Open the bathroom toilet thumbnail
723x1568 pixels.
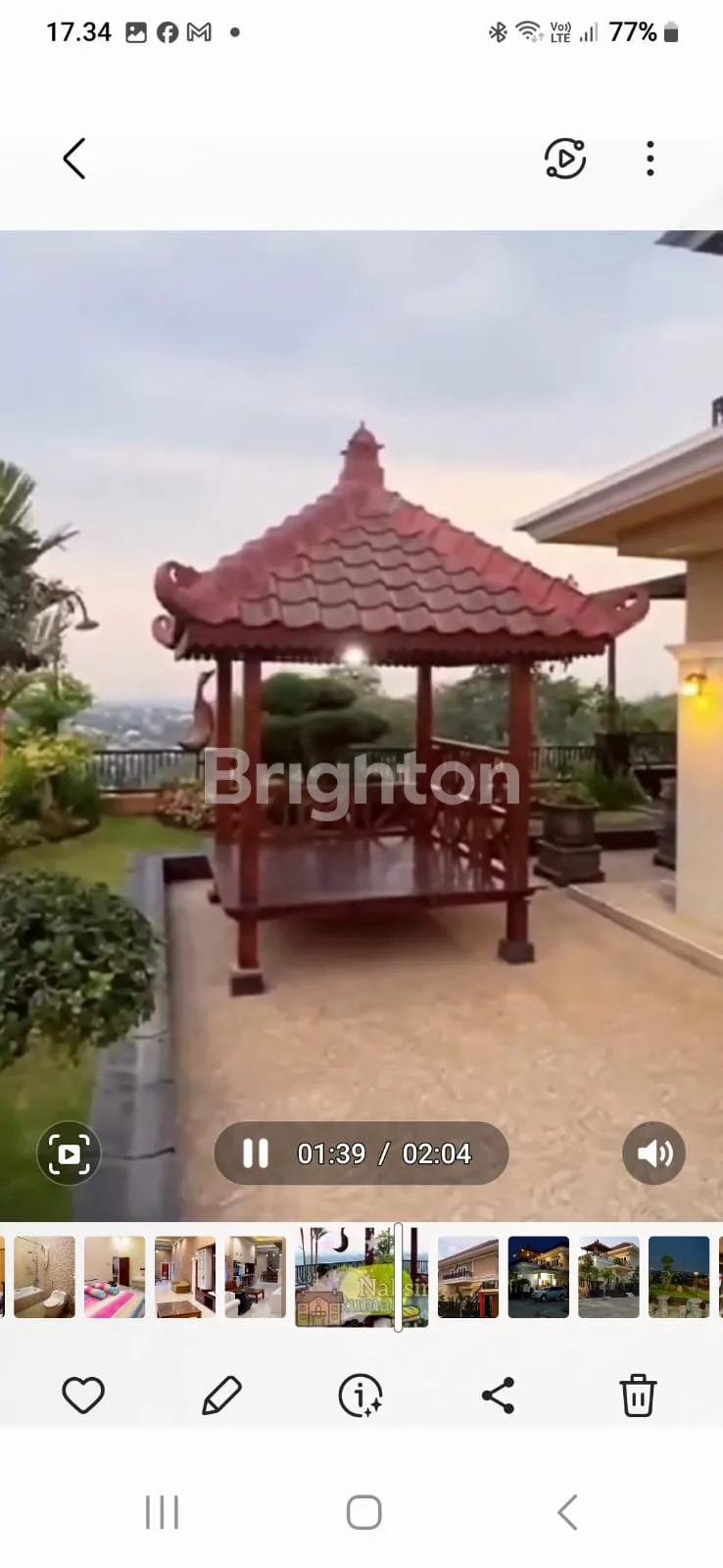tap(44, 1276)
